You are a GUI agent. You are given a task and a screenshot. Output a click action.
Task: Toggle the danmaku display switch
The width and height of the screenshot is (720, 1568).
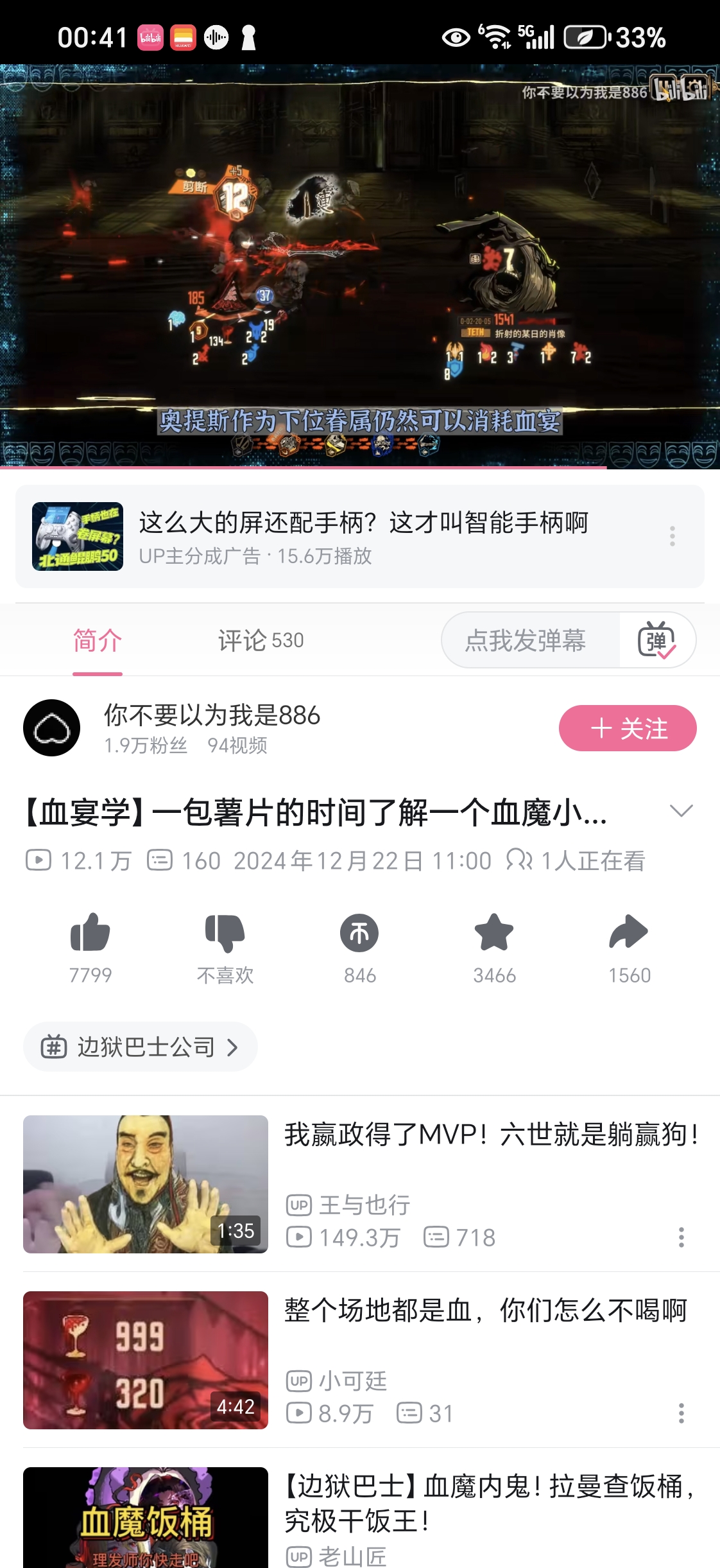[x=656, y=640]
